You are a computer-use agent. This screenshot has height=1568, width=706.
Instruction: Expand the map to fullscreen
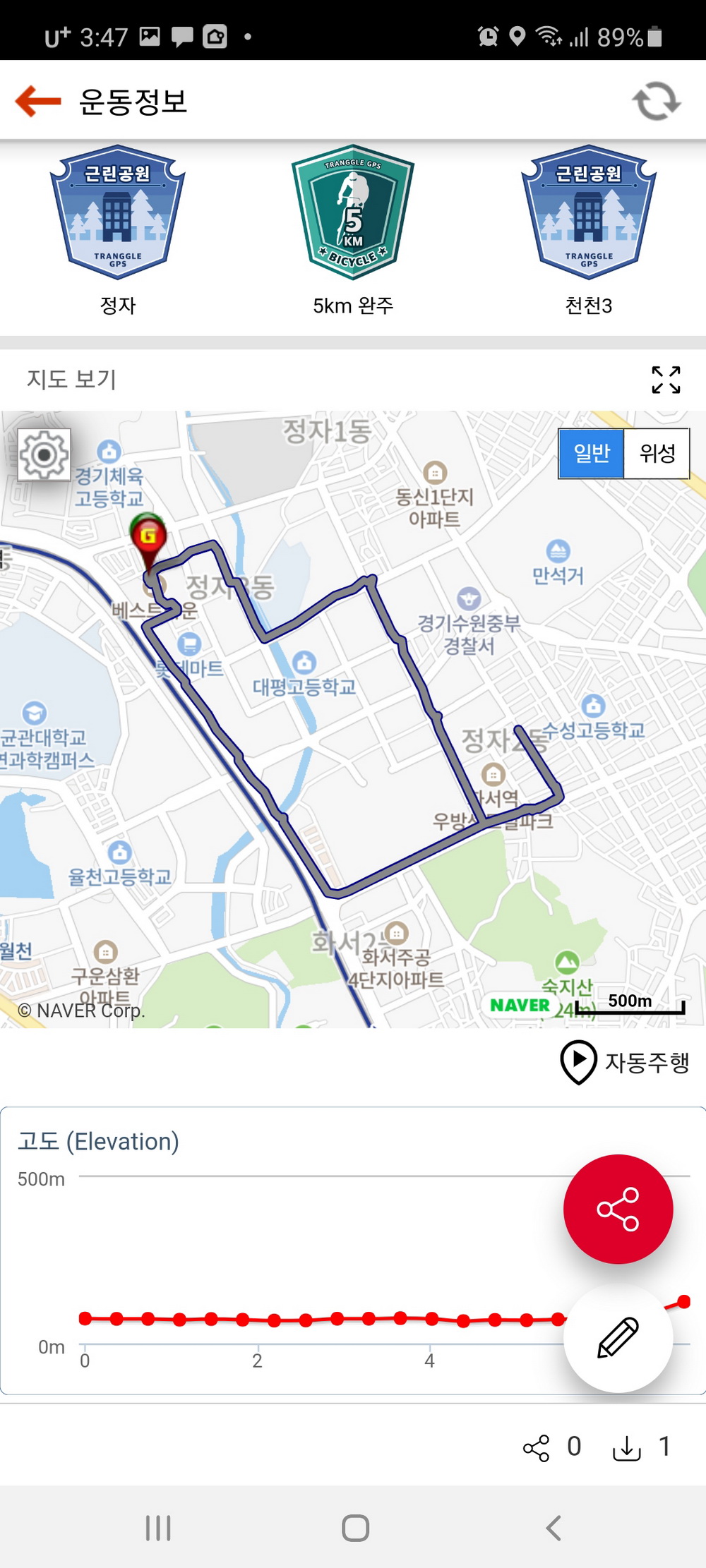point(666,380)
